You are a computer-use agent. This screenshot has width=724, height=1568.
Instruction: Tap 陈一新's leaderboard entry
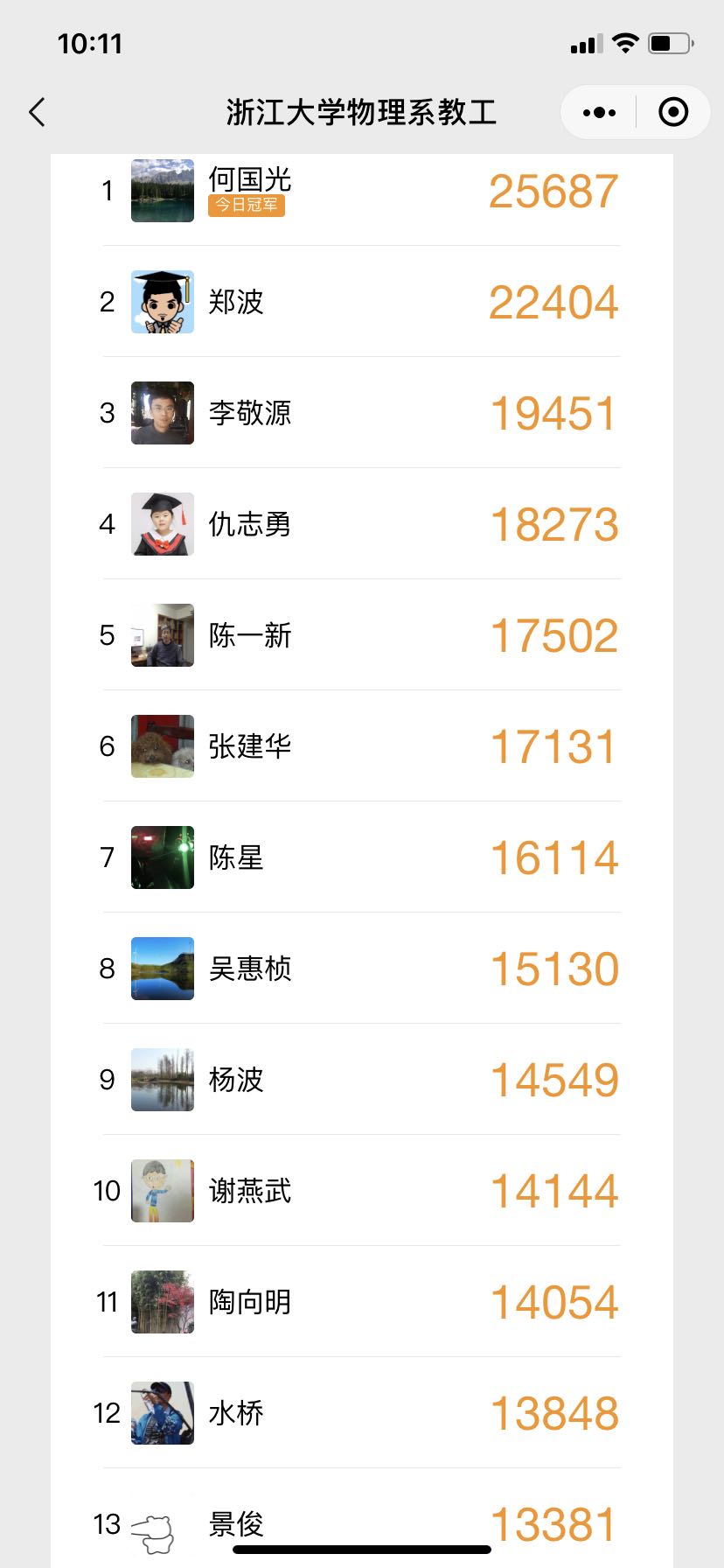click(x=361, y=635)
